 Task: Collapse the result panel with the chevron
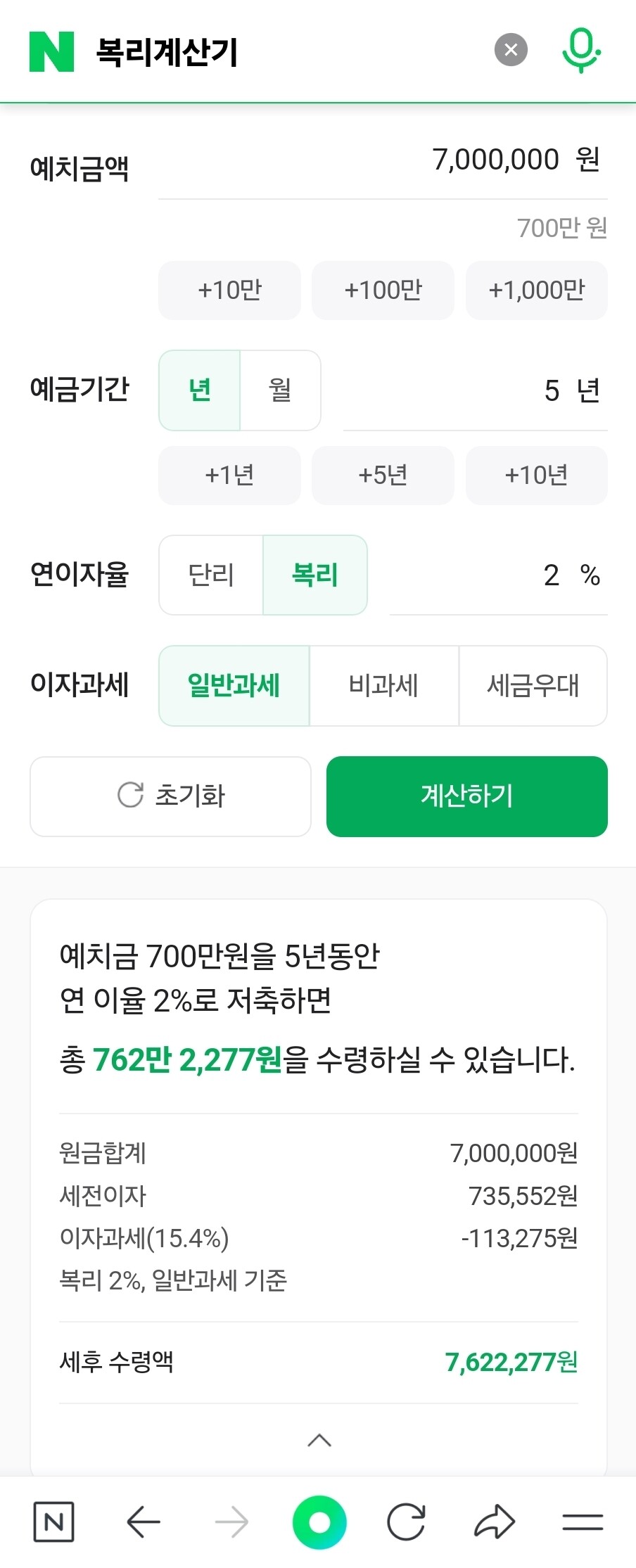tap(318, 1440)
